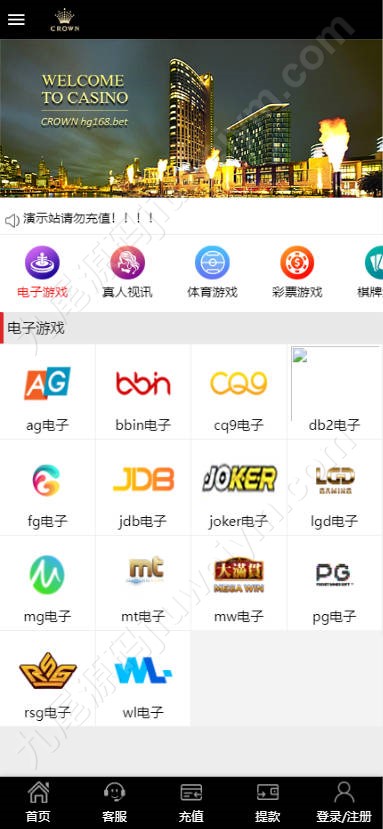Select the 电子游戏 category
Image resolution: width=383 pixels, height=829 pixels.
(x=42, y=272)
